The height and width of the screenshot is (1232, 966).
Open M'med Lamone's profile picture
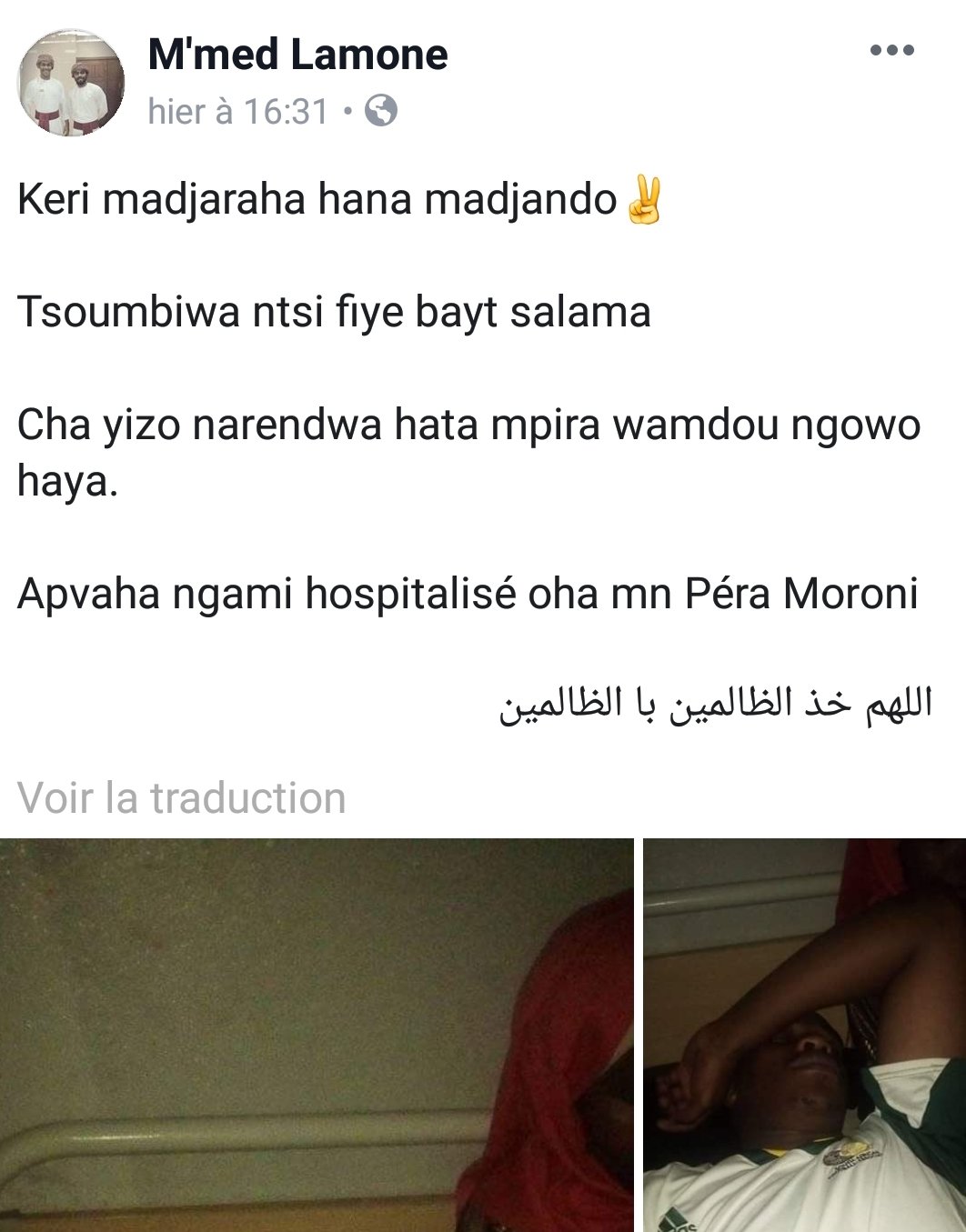click(x=72, y=84)
